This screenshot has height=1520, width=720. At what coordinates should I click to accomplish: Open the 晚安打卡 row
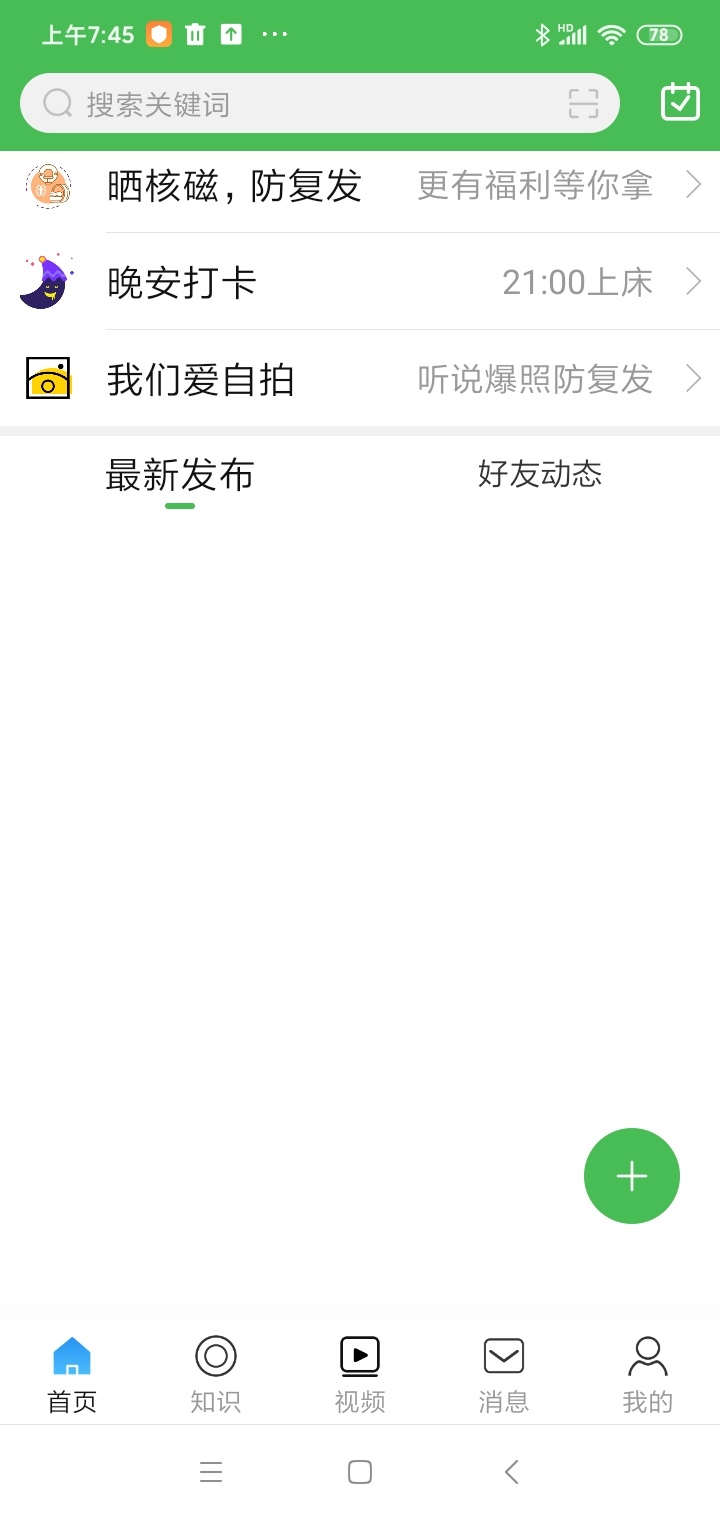[x=360, y=283]
